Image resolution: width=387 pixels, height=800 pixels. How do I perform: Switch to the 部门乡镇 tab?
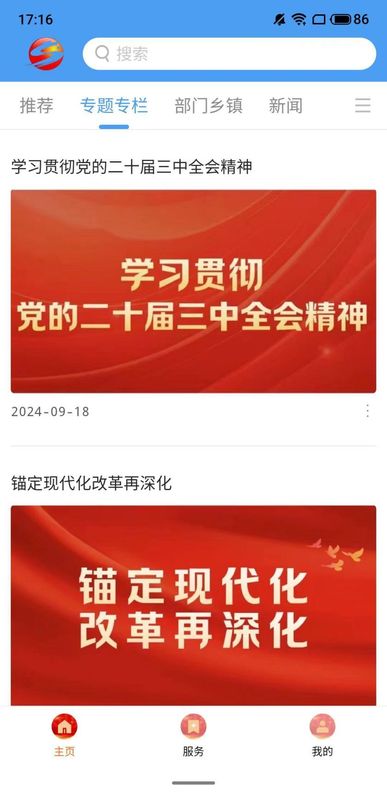[209, 106]
